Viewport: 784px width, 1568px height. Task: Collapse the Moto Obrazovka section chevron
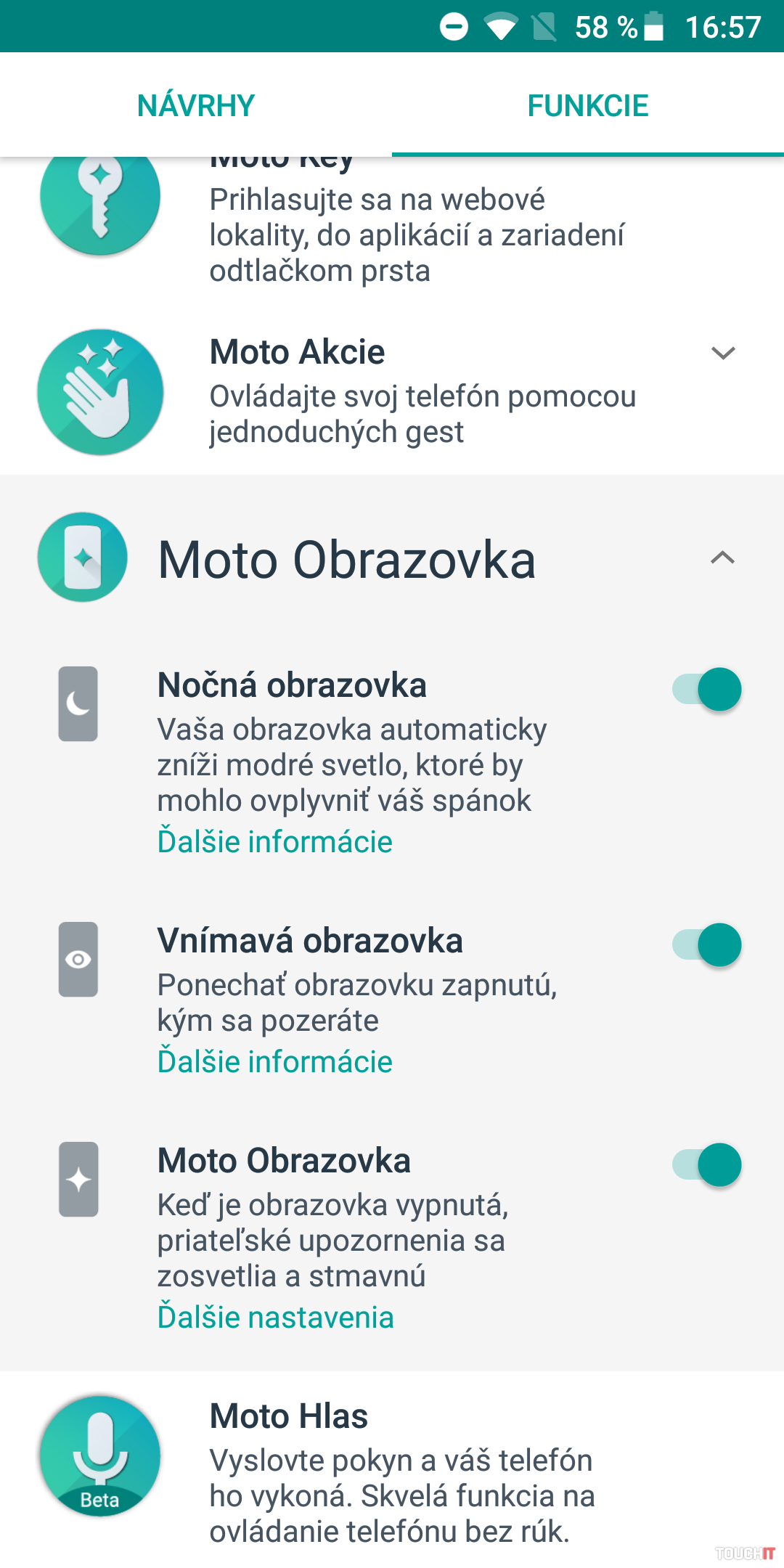722,558
